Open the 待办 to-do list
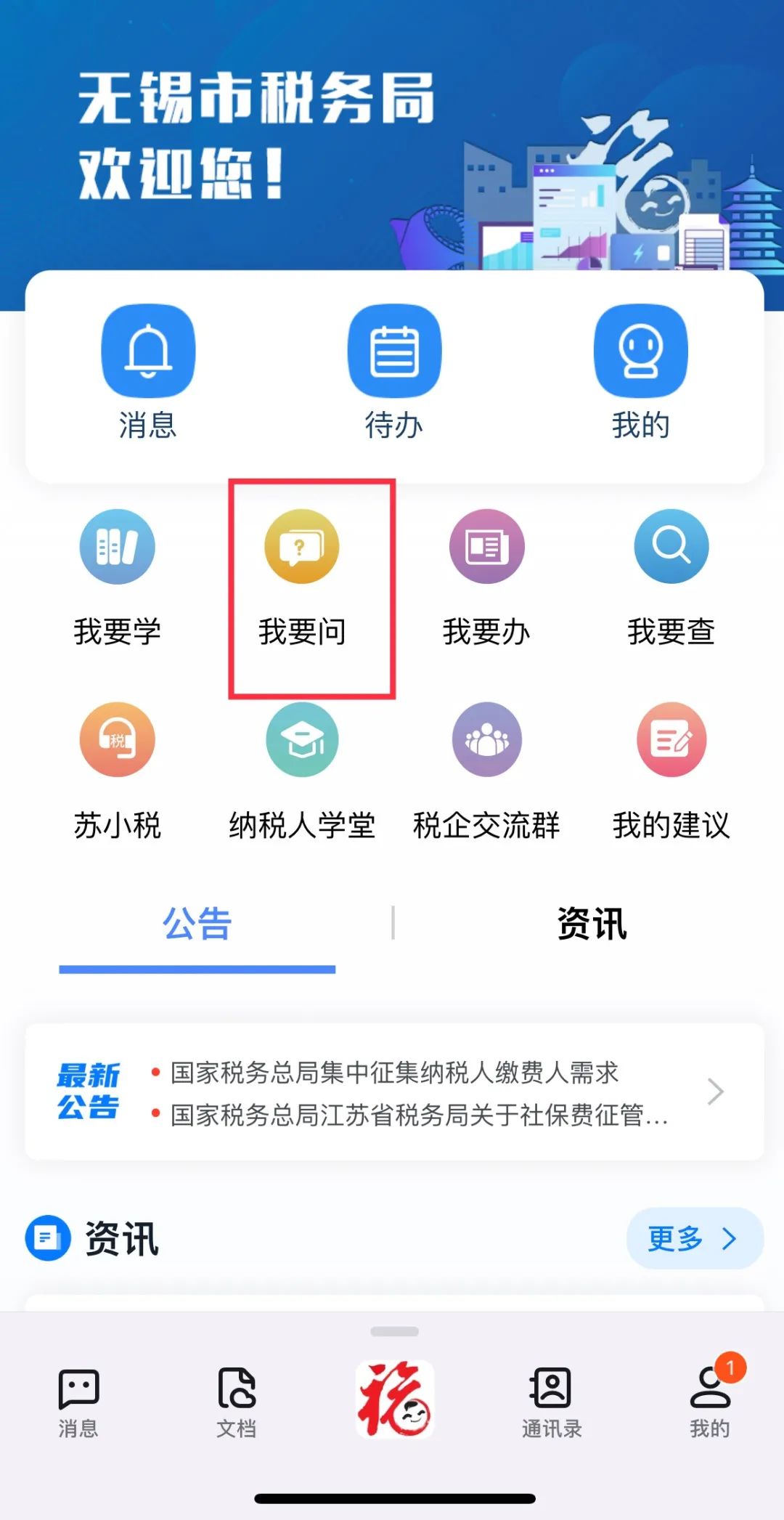 pos(394,373)
